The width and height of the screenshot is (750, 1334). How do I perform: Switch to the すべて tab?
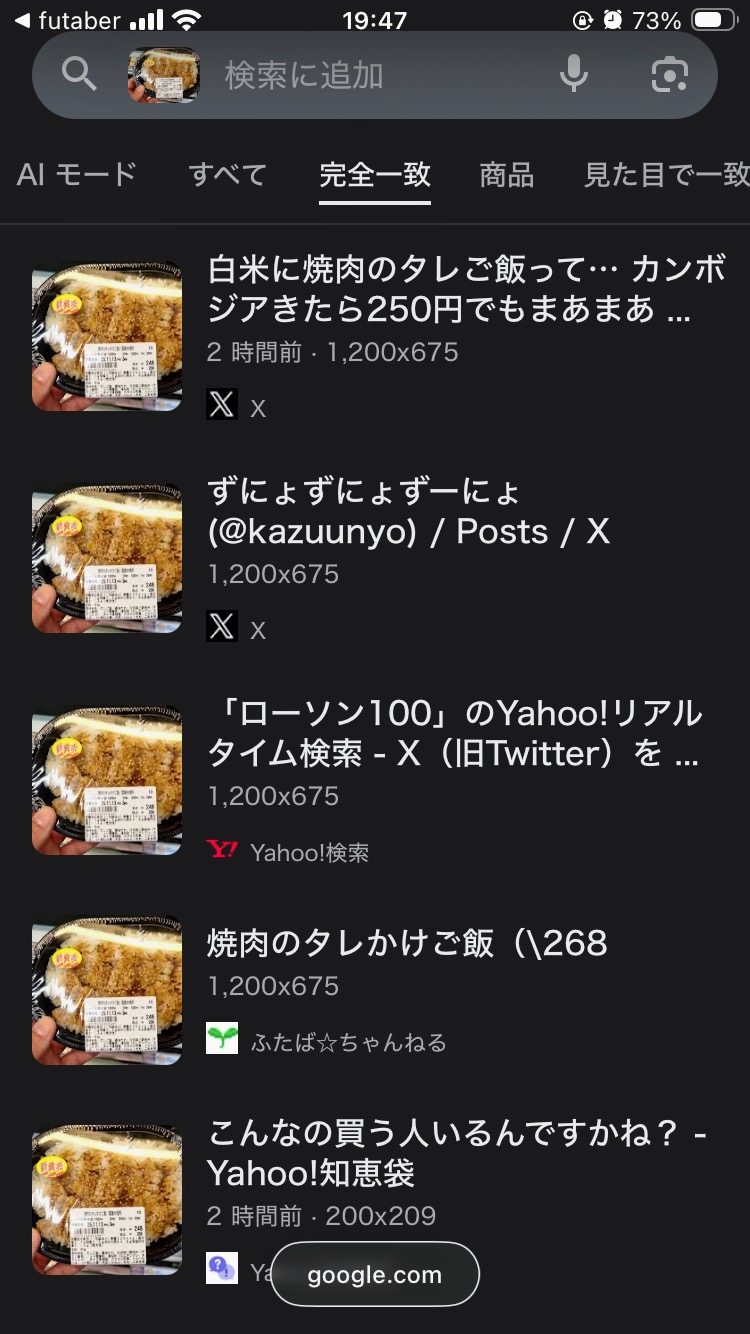coord(228,174)
